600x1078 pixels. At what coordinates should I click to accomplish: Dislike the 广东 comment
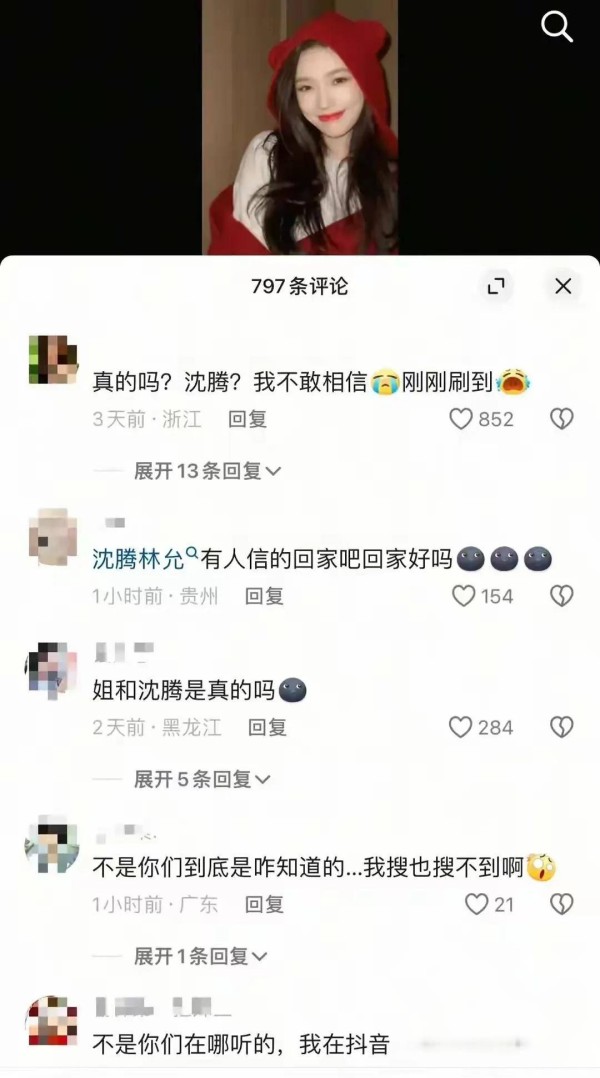(562, 904)
